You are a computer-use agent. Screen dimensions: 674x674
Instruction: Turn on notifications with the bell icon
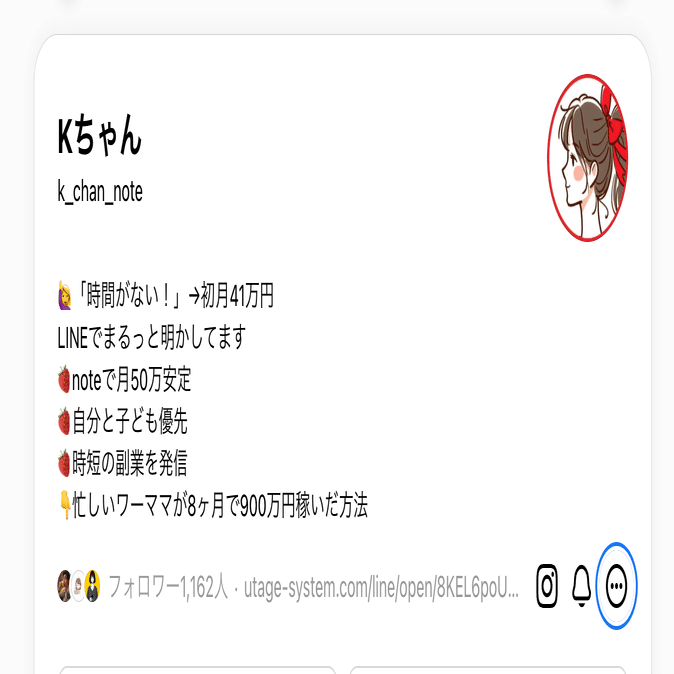pos(581,586)
